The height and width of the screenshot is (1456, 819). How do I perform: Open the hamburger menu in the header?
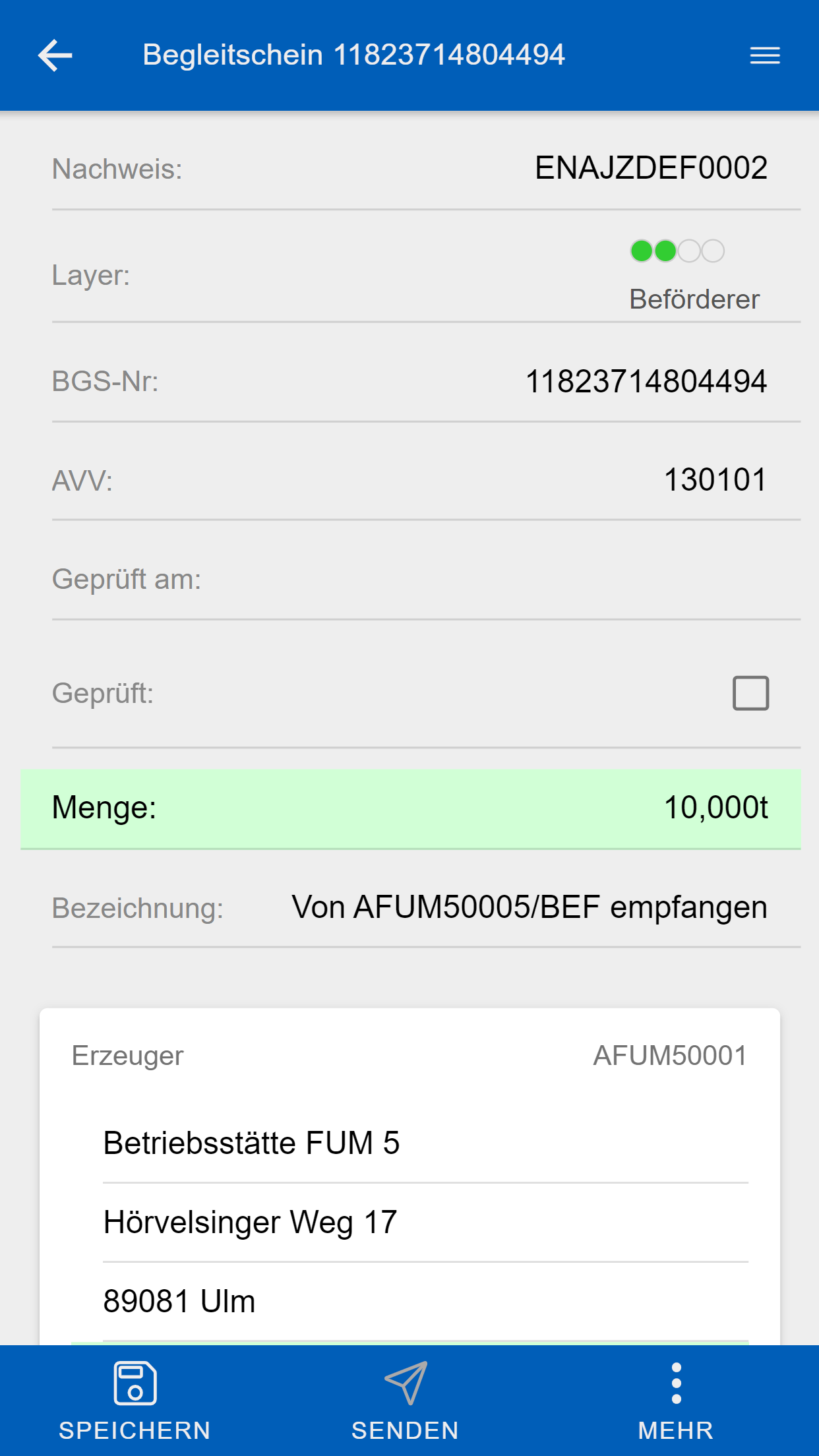pos(765,55)
